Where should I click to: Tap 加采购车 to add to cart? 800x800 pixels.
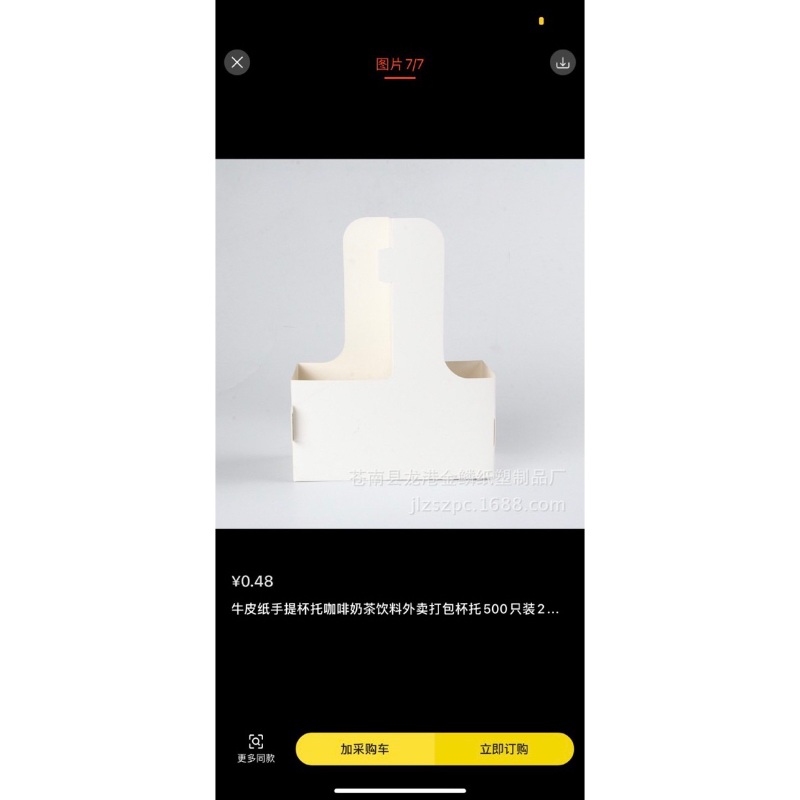click(x=365, y=749)
